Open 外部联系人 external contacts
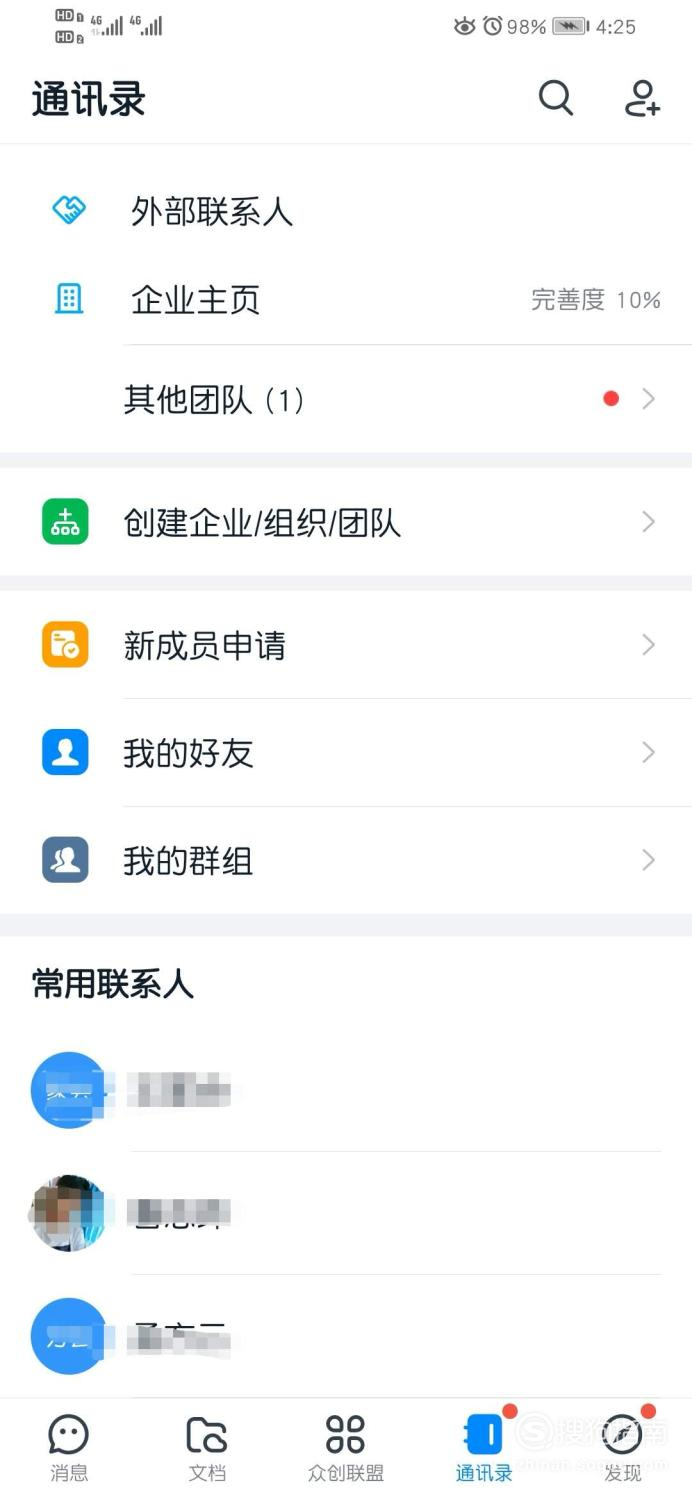The image size is (692, 1499). tap(211, 211)
